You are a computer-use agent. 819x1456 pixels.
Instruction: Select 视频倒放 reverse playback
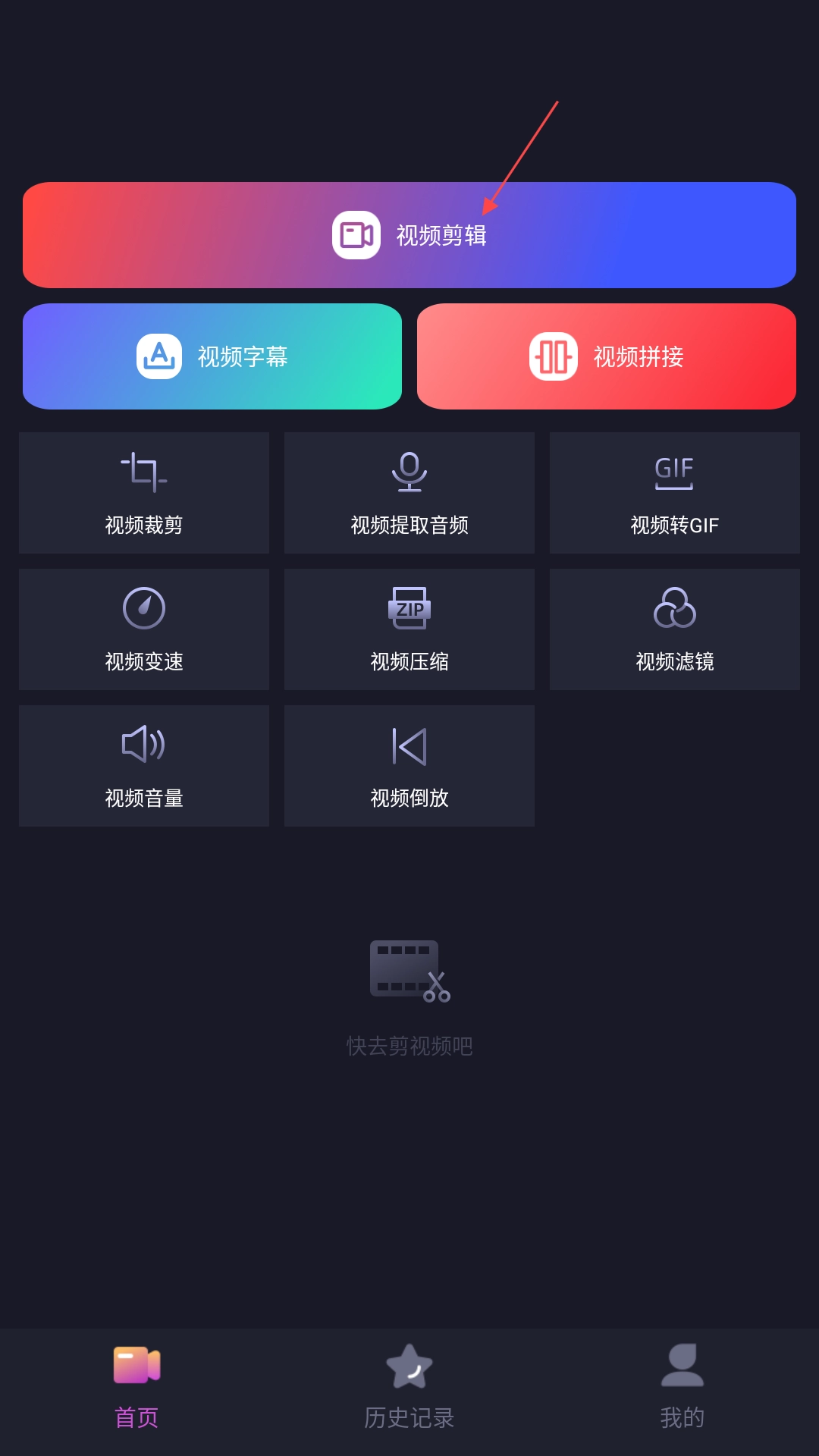click(x=409, y=766)
